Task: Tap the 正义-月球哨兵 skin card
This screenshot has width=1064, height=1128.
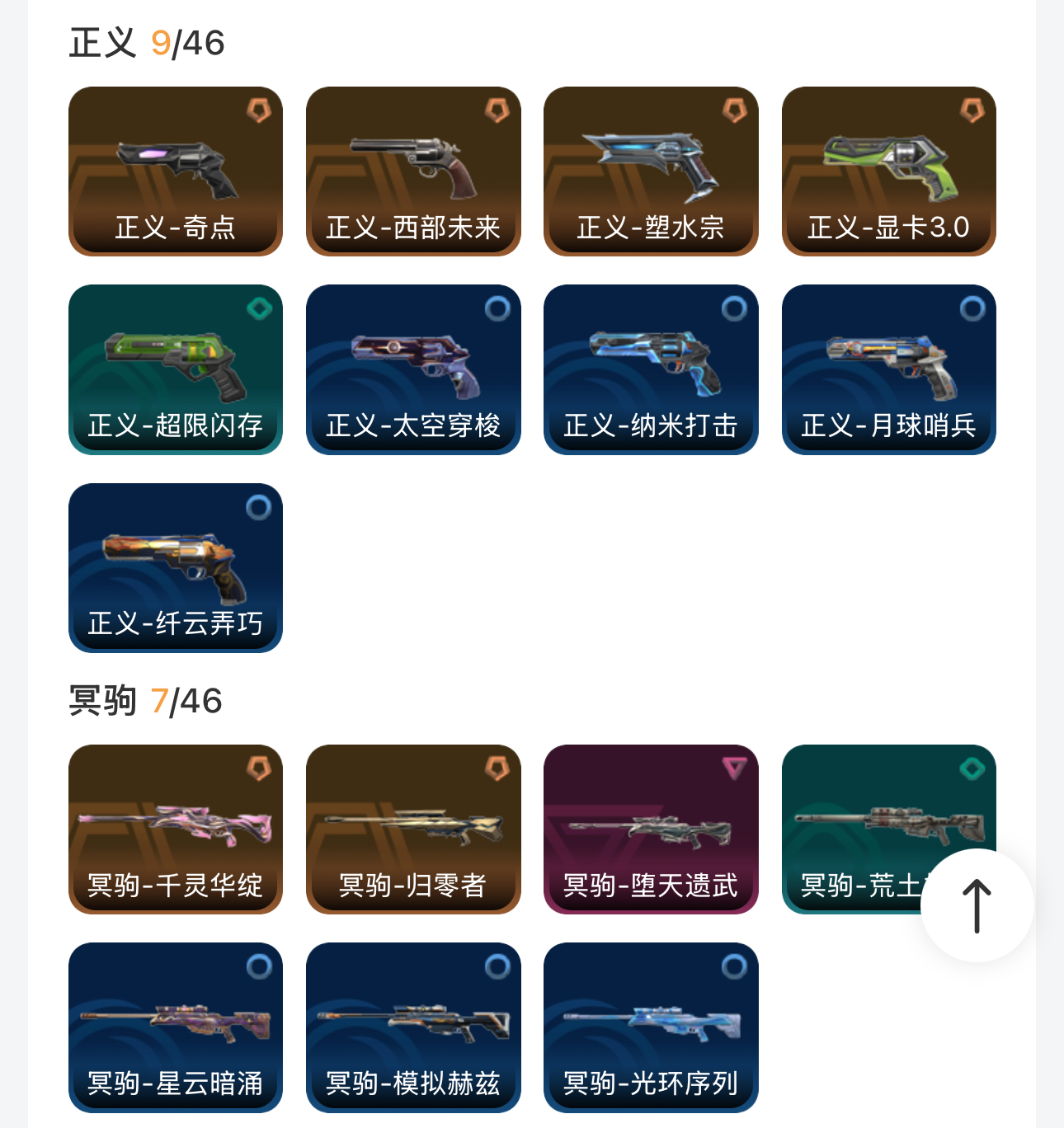Action: 888,369
